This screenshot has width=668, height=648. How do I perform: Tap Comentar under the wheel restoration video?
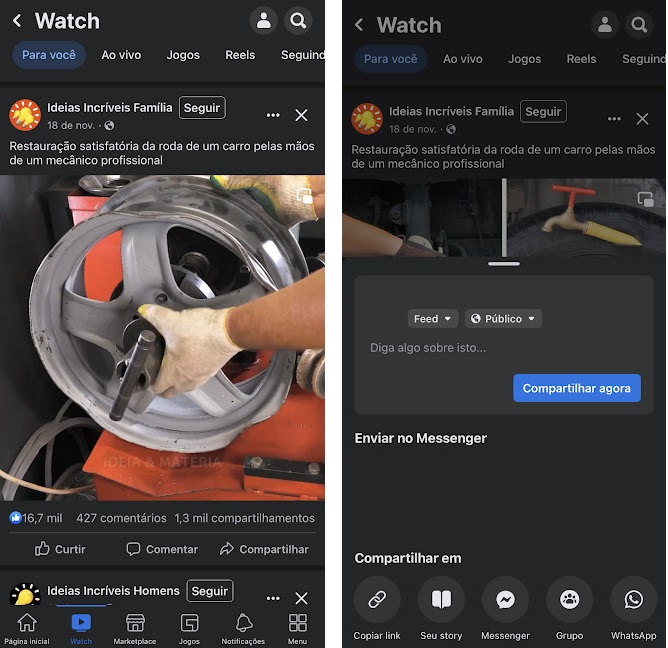162,549
